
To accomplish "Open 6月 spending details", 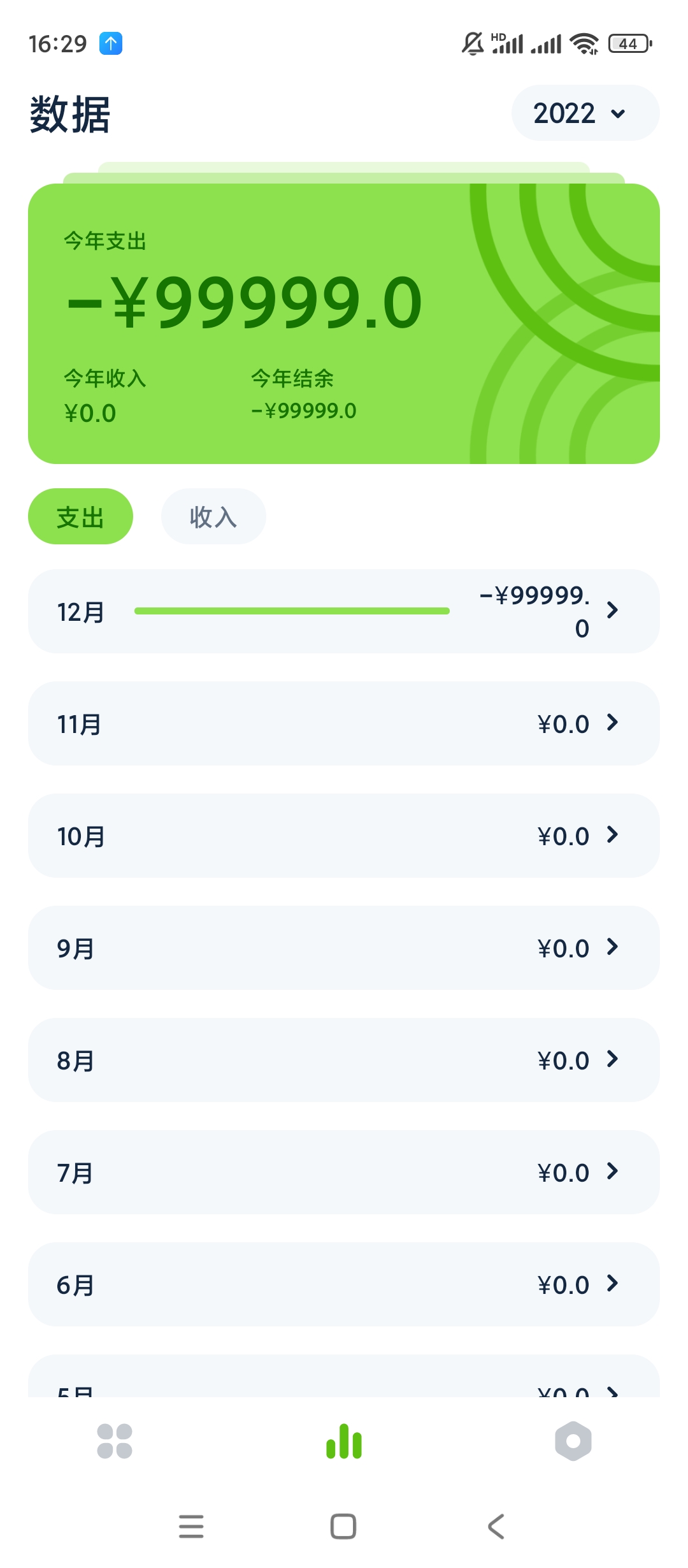I will pyautogui.click(x=344, y=1284).
